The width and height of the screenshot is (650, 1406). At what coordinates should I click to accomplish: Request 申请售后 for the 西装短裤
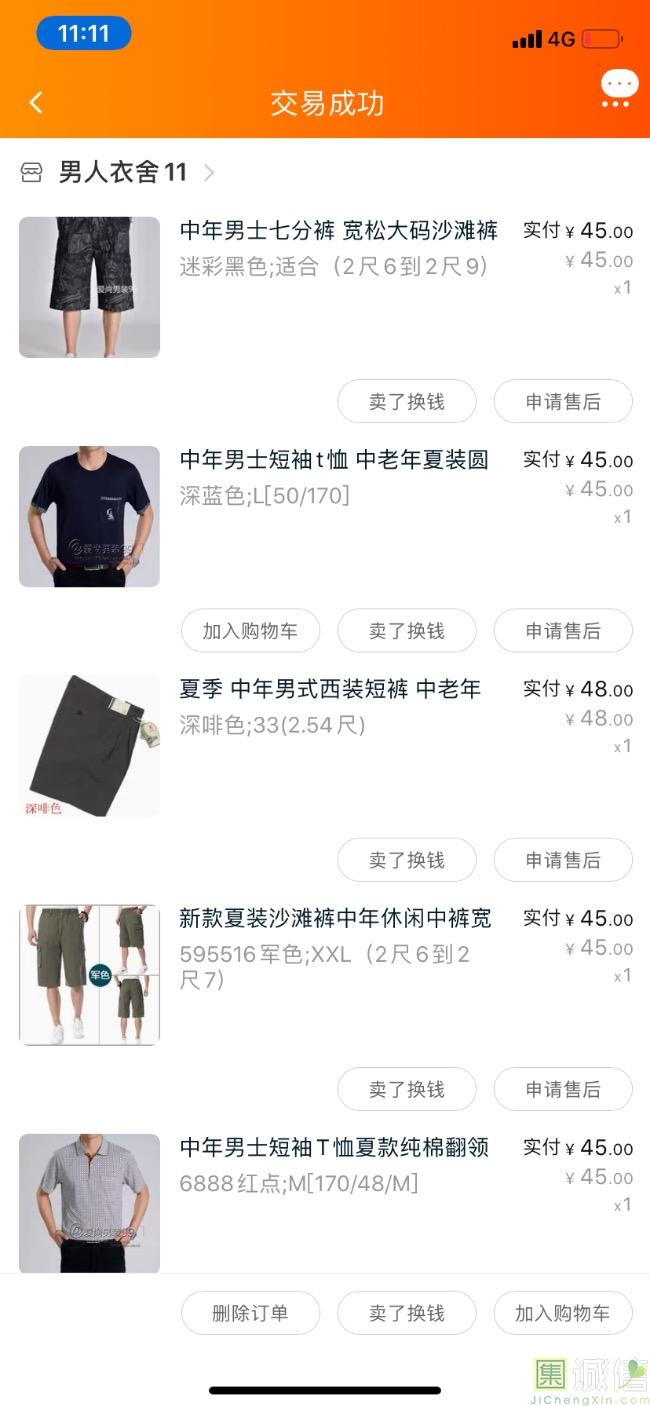coord(563,860)
